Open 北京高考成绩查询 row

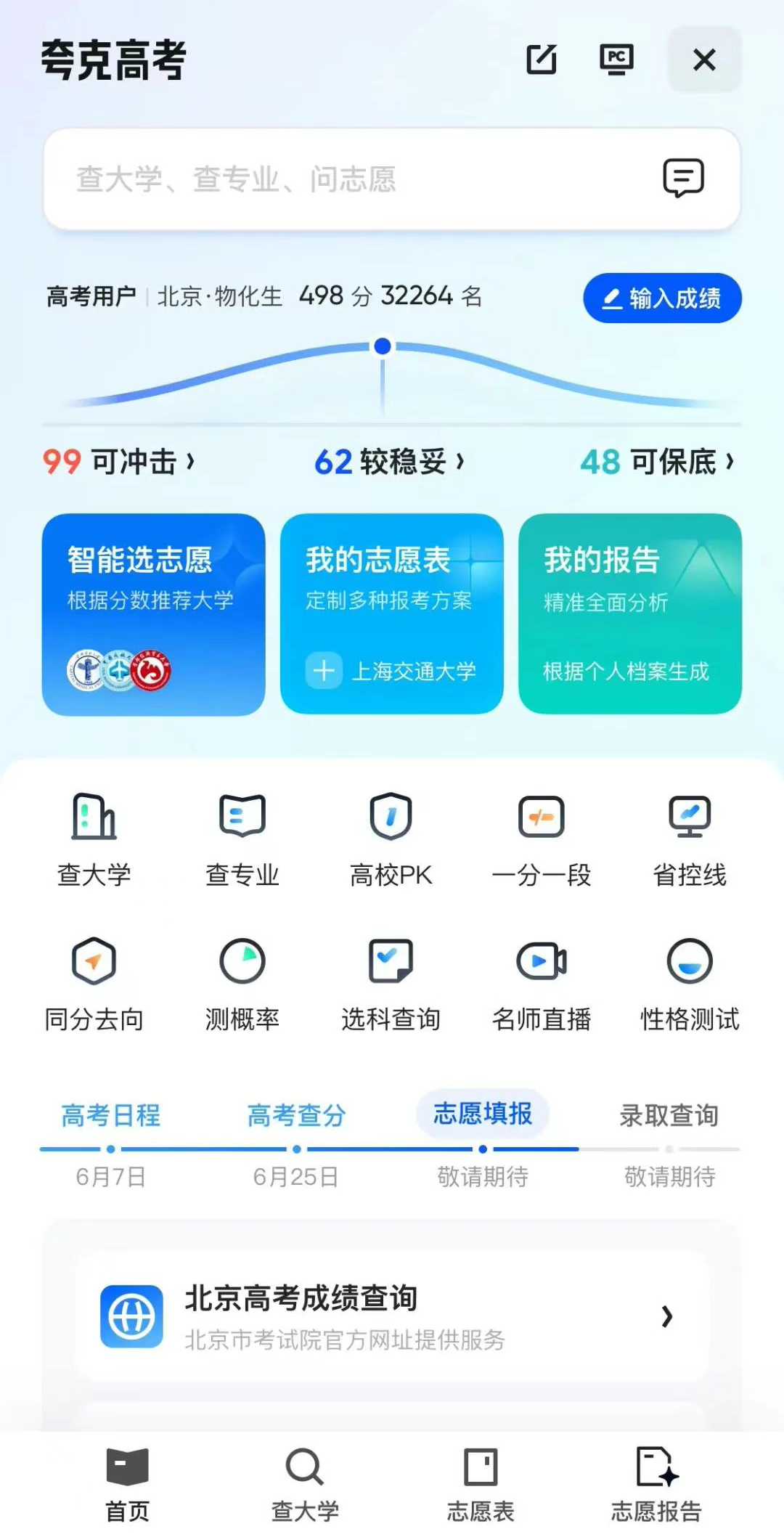[x=392, y=1316]
